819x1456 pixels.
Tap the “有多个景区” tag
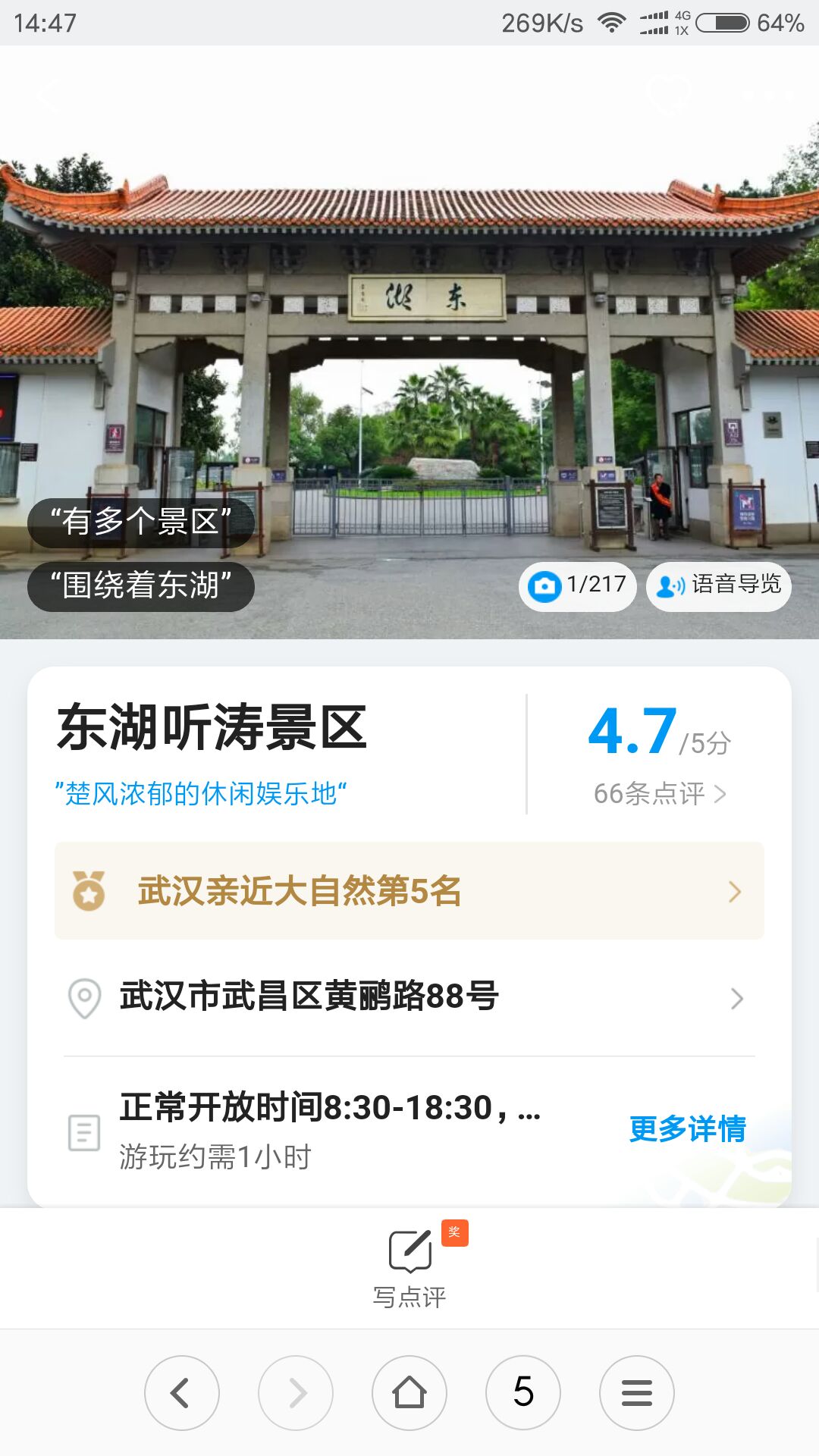pyautogui.click(x=141, y=522)
